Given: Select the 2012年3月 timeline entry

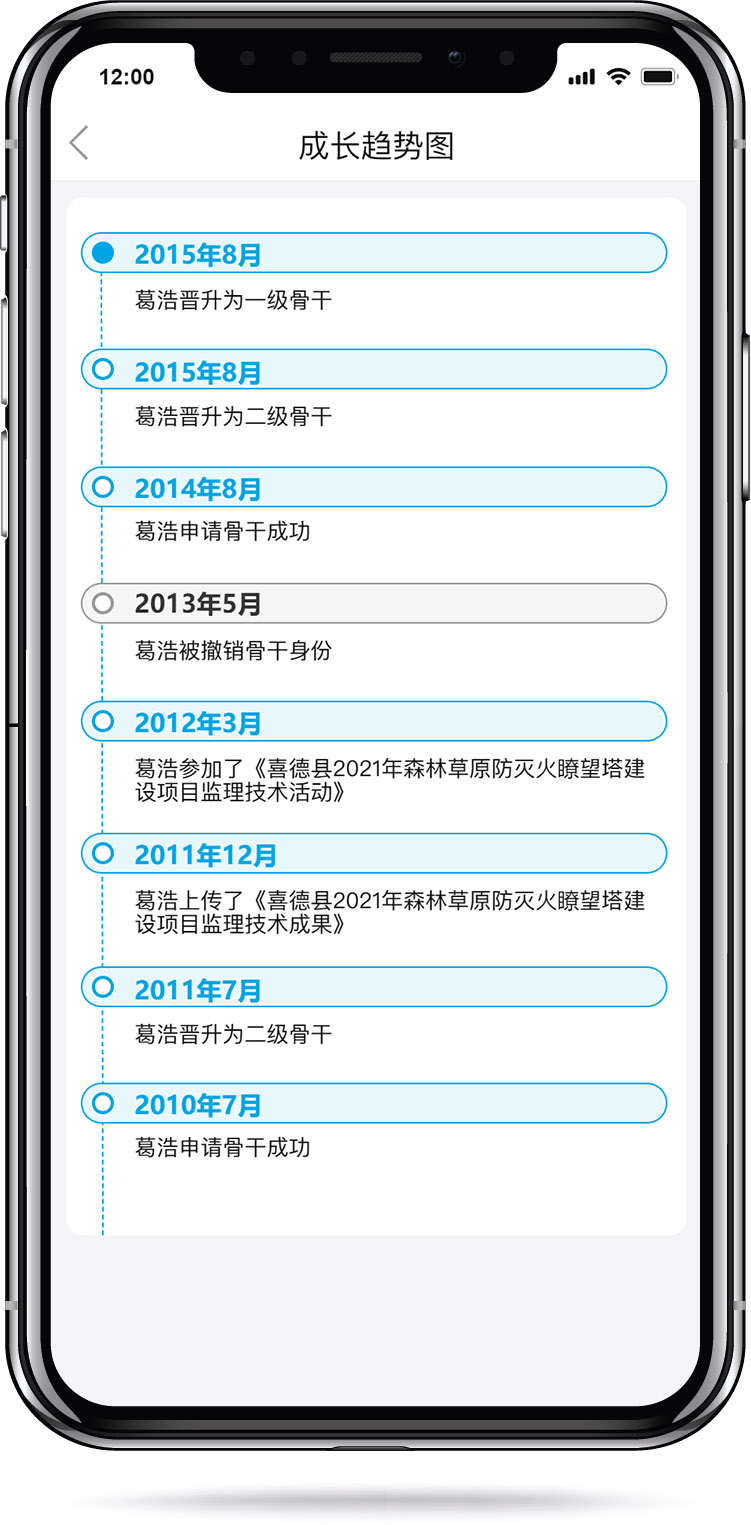Looking at the screenshot, I should 374,721.
